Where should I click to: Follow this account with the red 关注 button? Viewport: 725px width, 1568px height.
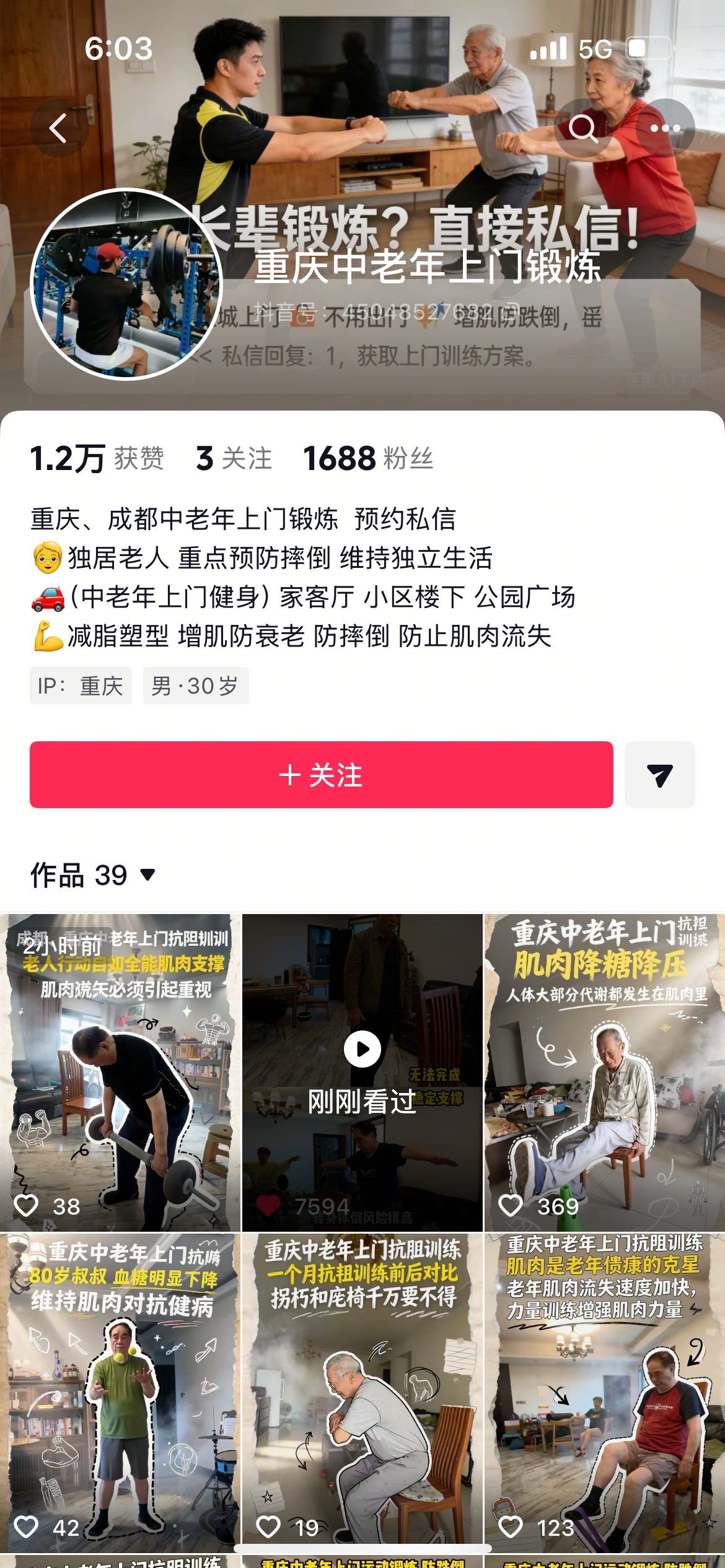pyautogui.click(x=322, y=775)
